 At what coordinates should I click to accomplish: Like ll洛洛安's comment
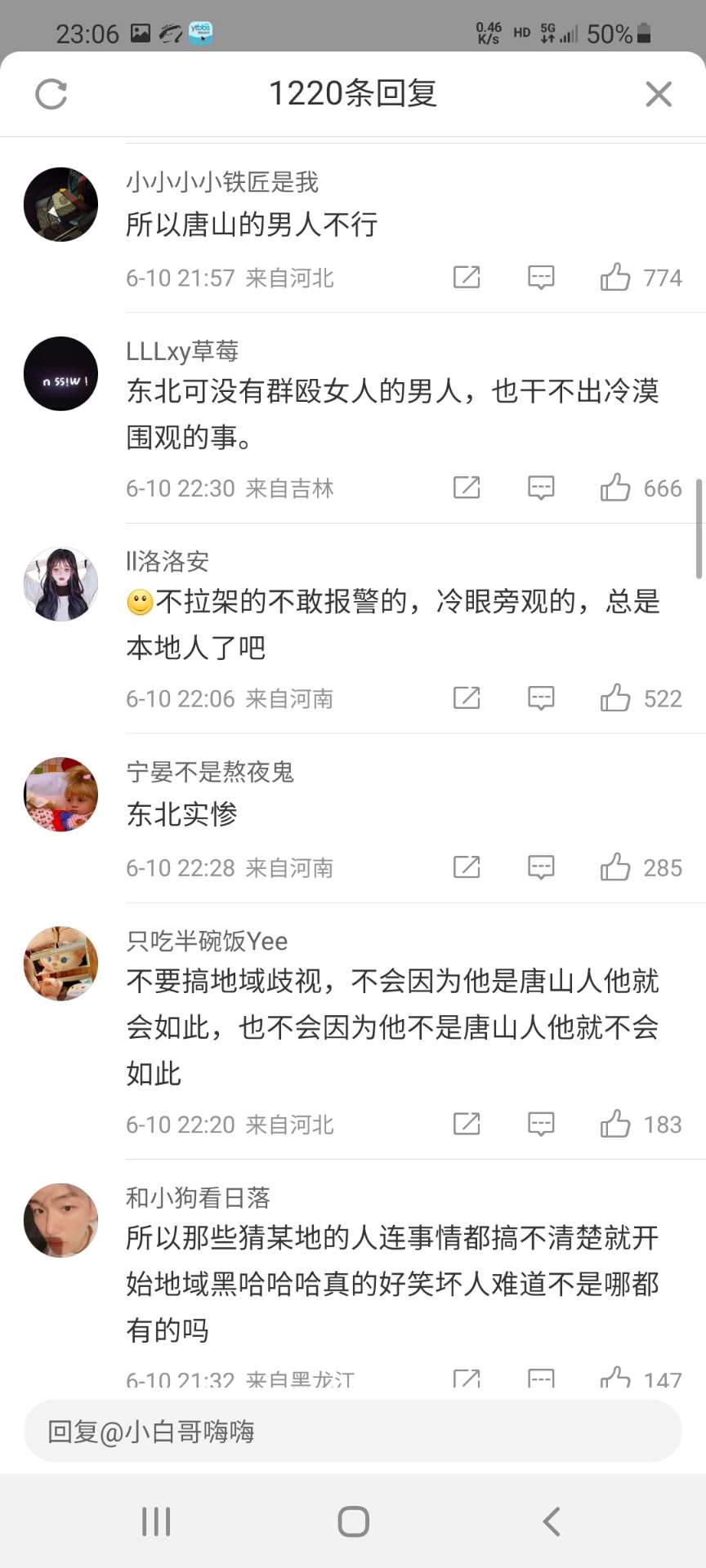point(615,698)
